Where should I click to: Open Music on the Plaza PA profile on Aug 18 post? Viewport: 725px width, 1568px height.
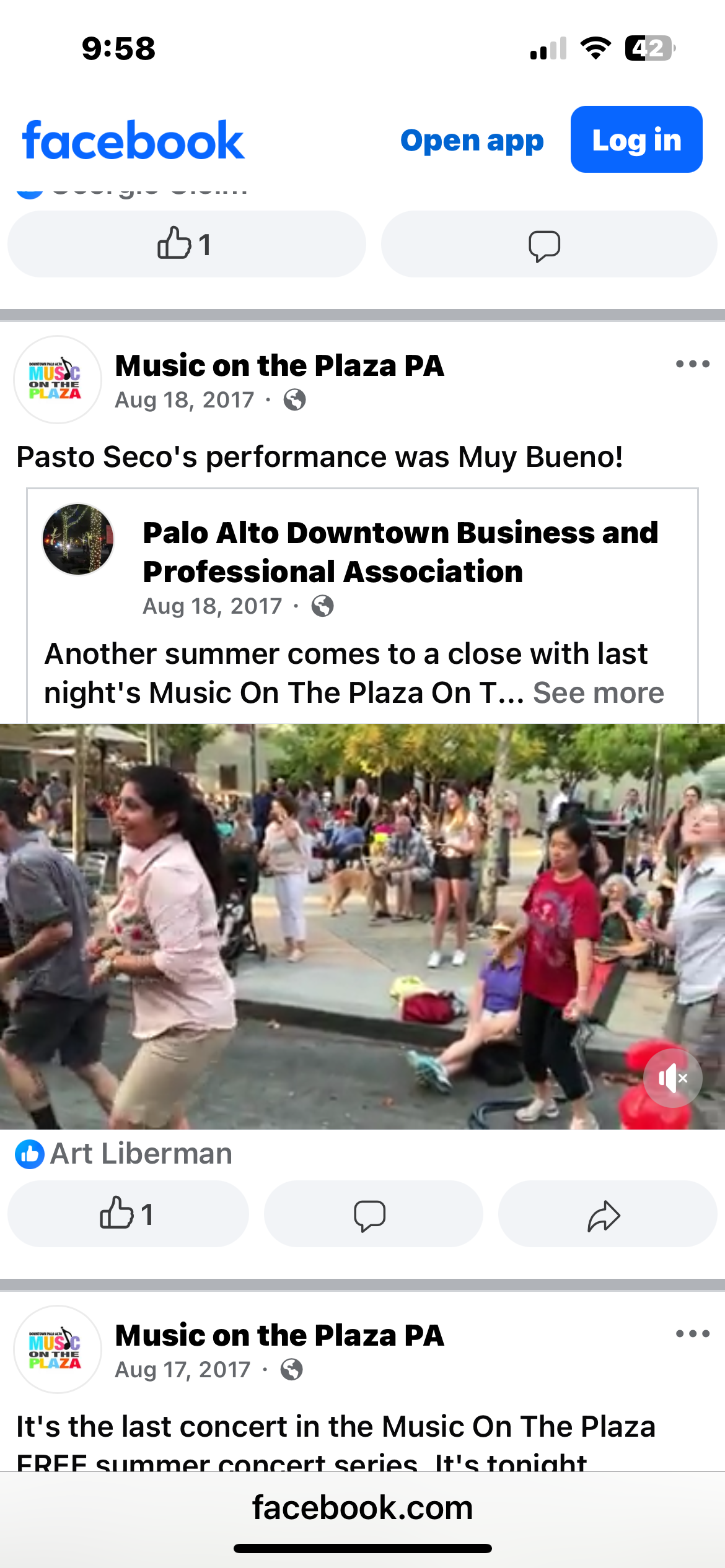[279, 365]
